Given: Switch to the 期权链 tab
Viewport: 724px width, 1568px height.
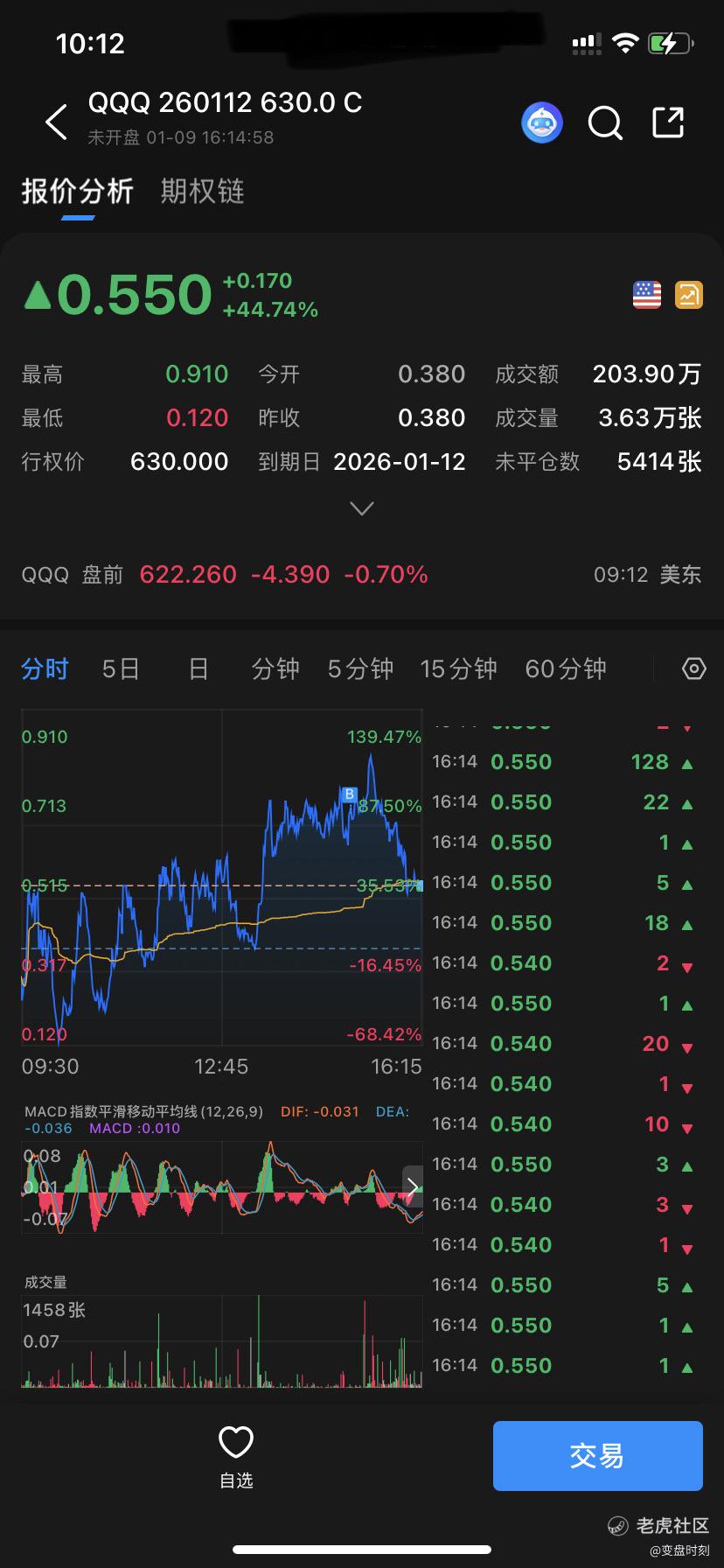Looking at the screenshot, I should pos(202,191).
